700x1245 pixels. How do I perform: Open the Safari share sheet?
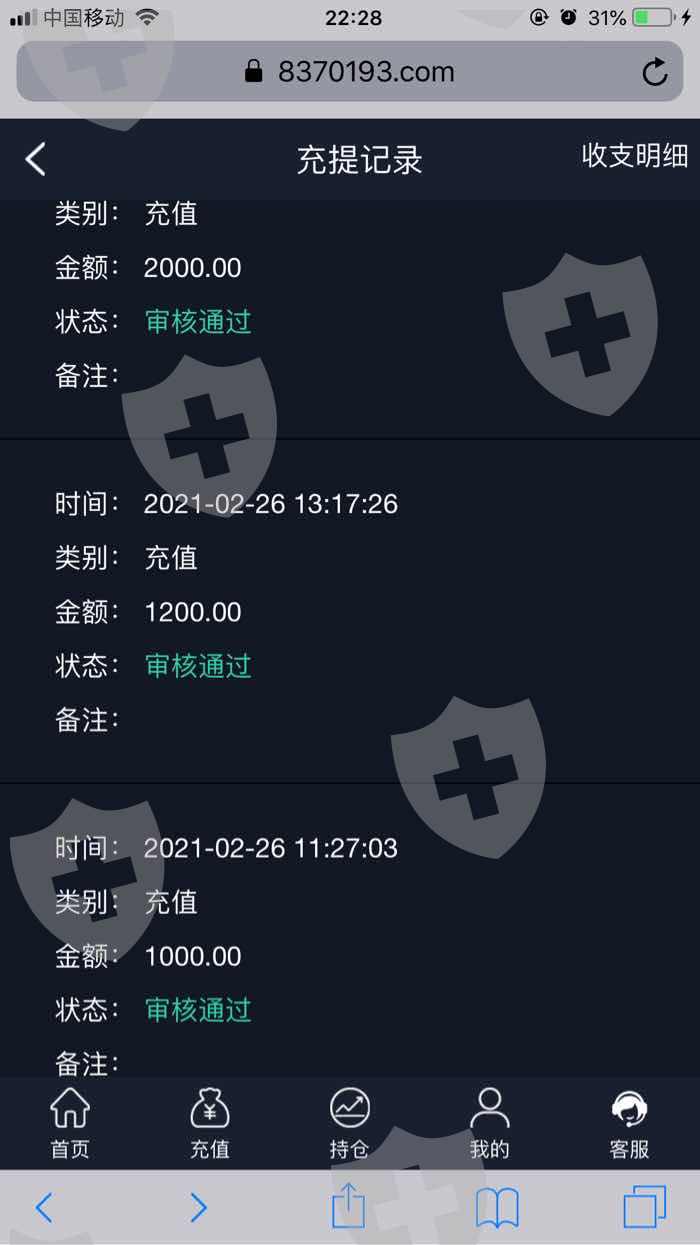coord(348,1205)
